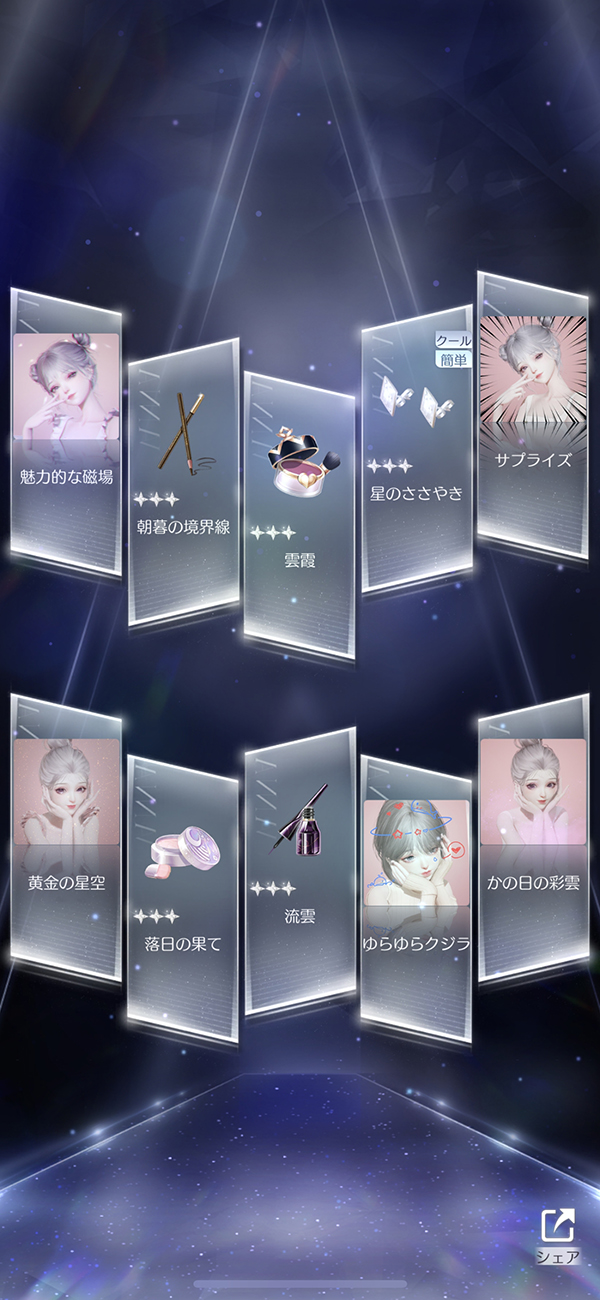Tap the かの日の彩雲 card

click(x=533, y=838)
